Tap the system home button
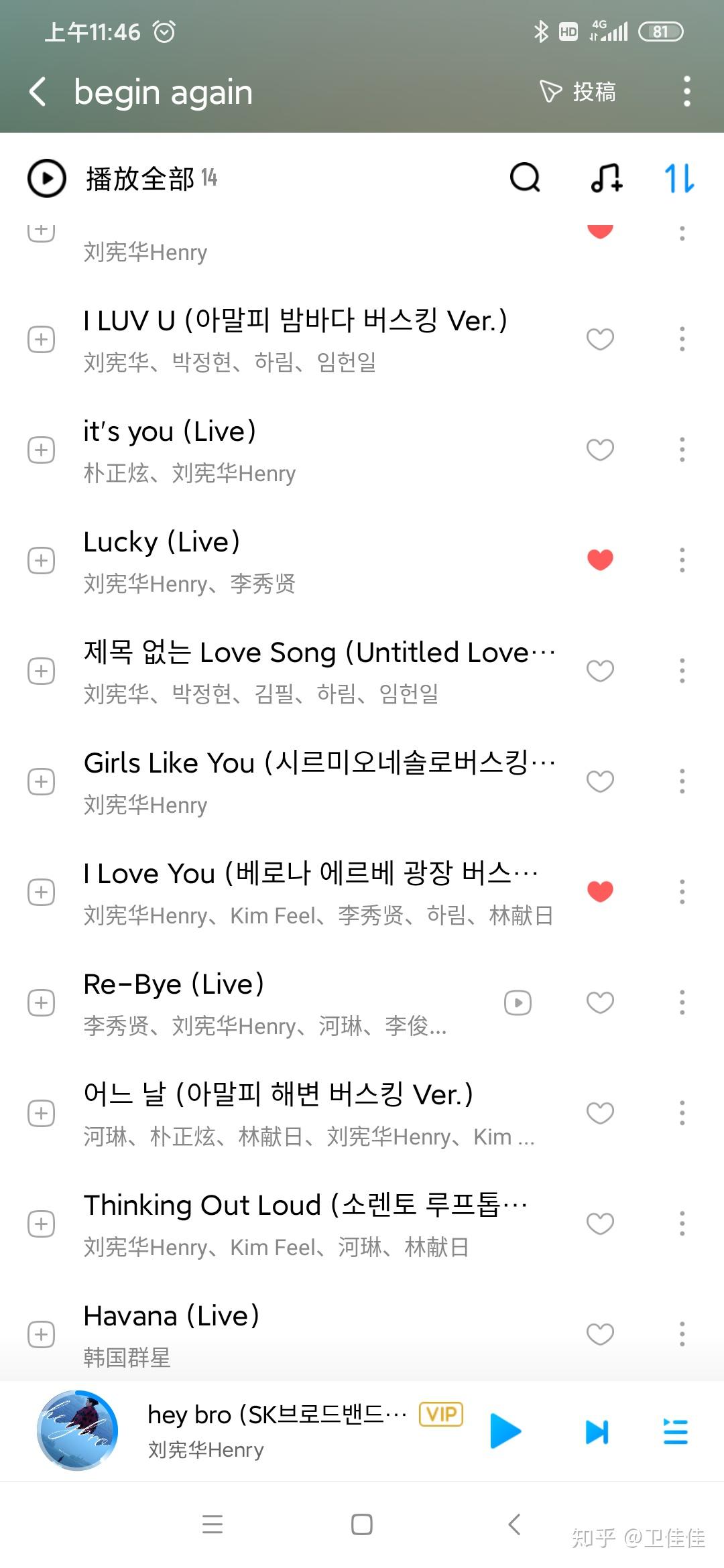This screenshot has width=724, height=1568. (362, 1524)
